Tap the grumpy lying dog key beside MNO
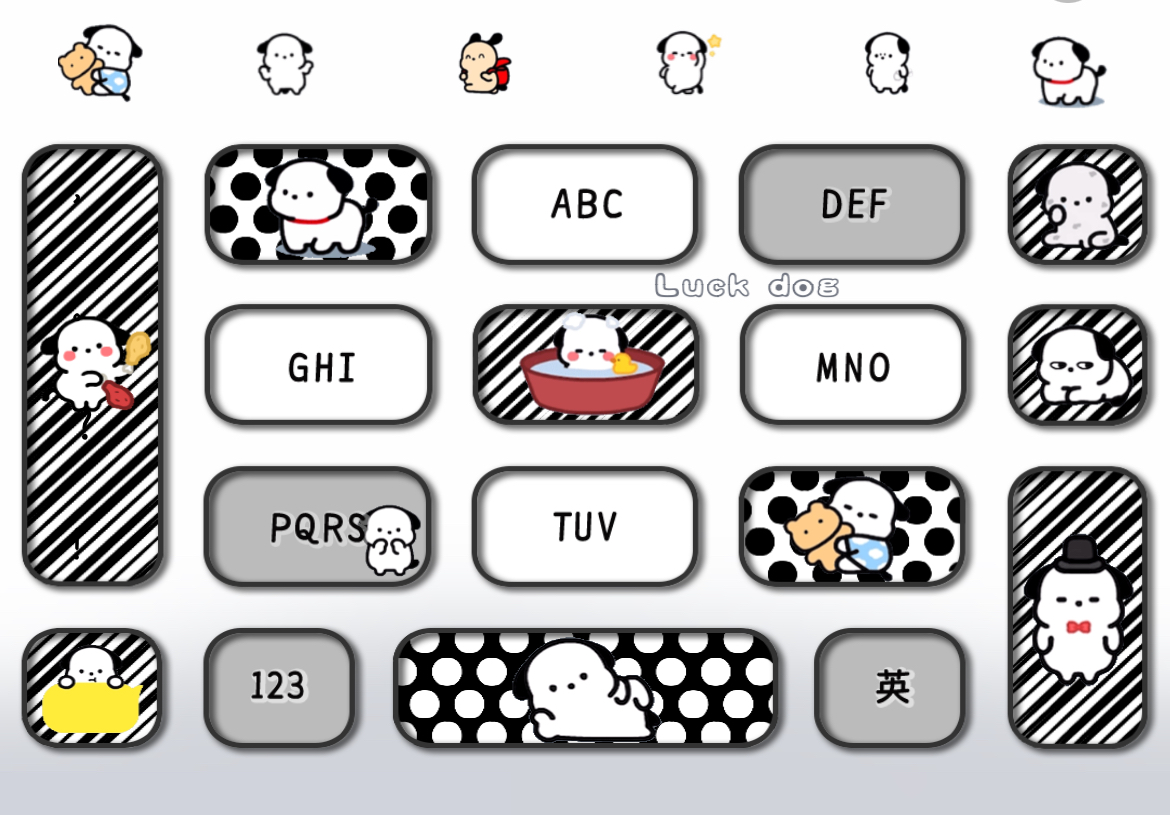 pyautogui.click(x=1077, y=366)
